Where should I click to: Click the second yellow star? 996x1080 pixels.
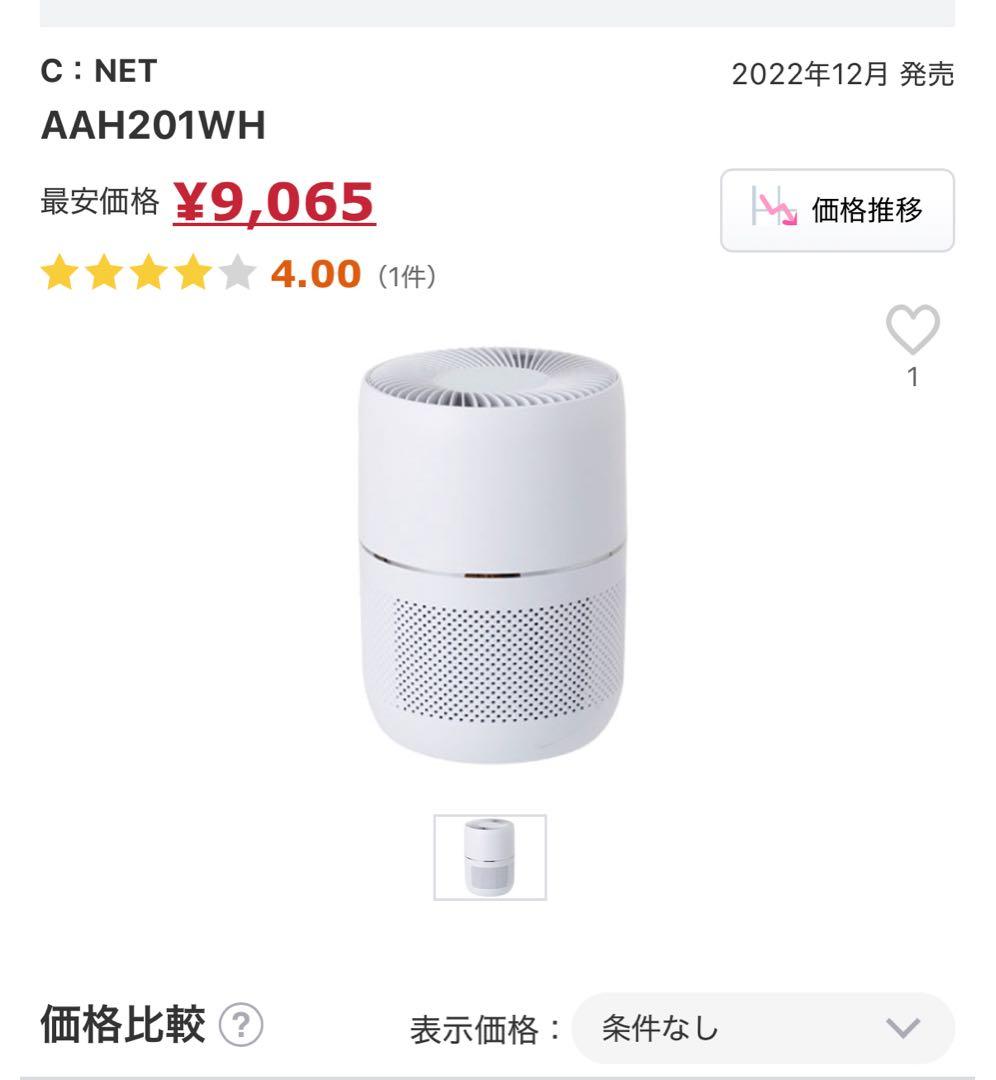[101, 272]
